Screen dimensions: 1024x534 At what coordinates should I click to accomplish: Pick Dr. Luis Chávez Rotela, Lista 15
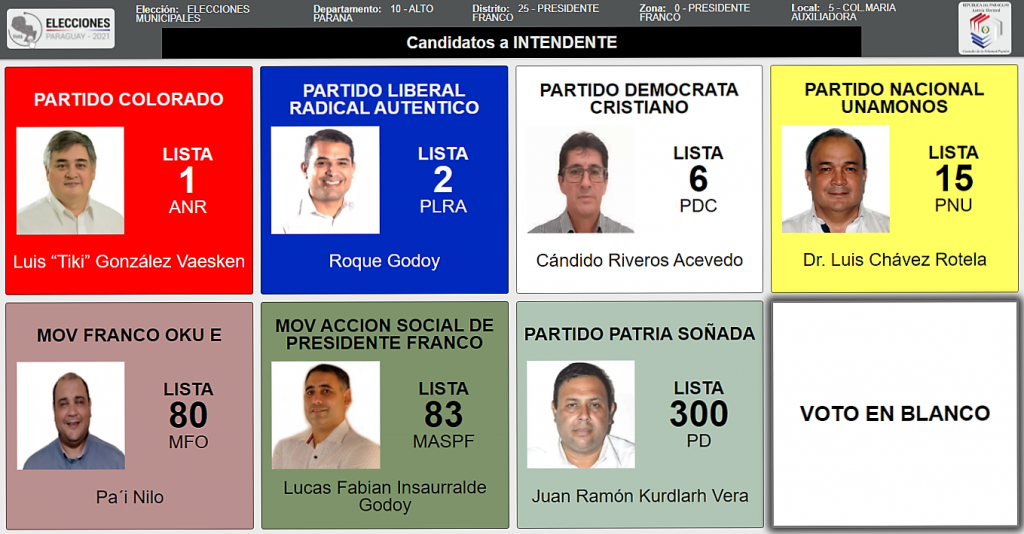coord(894,180)
